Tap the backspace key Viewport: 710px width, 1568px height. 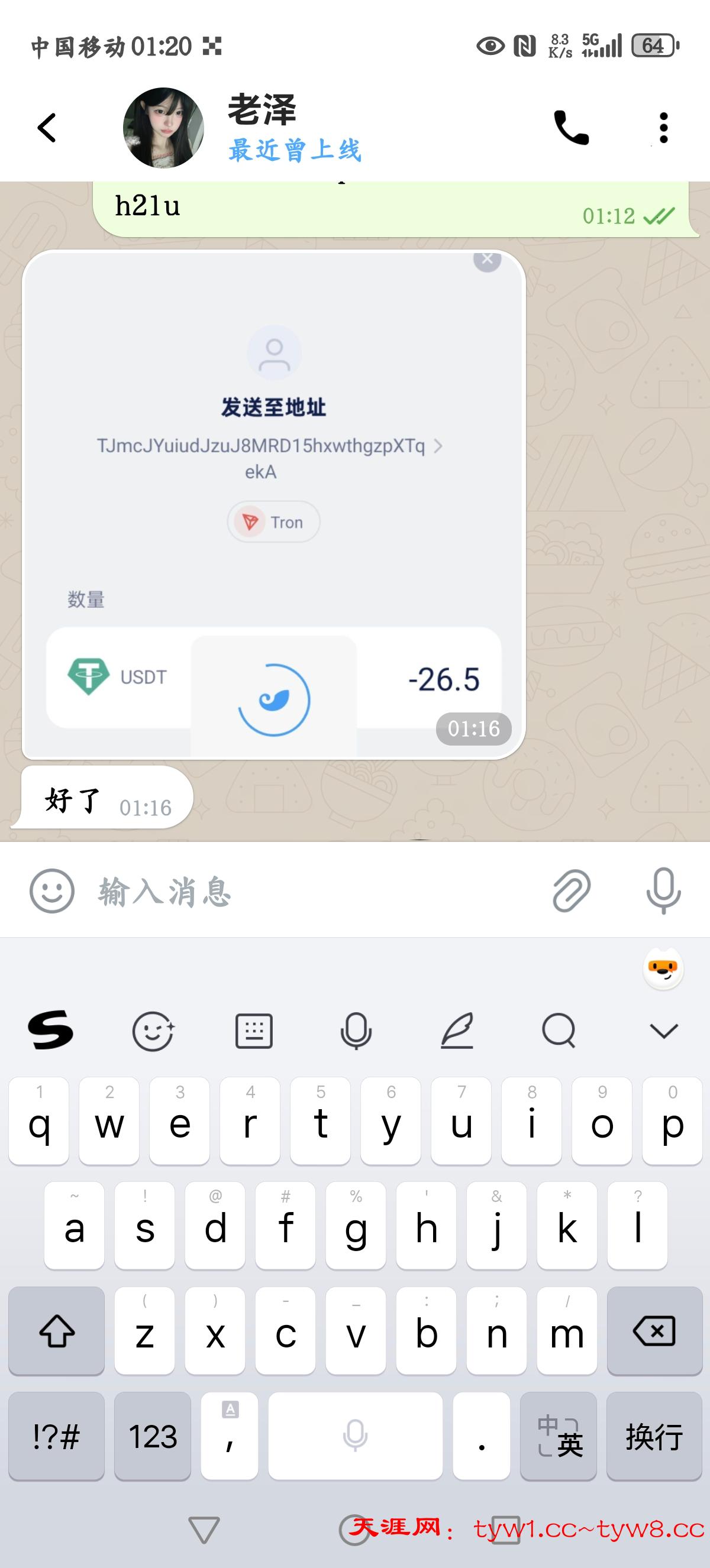(654, 1331)
